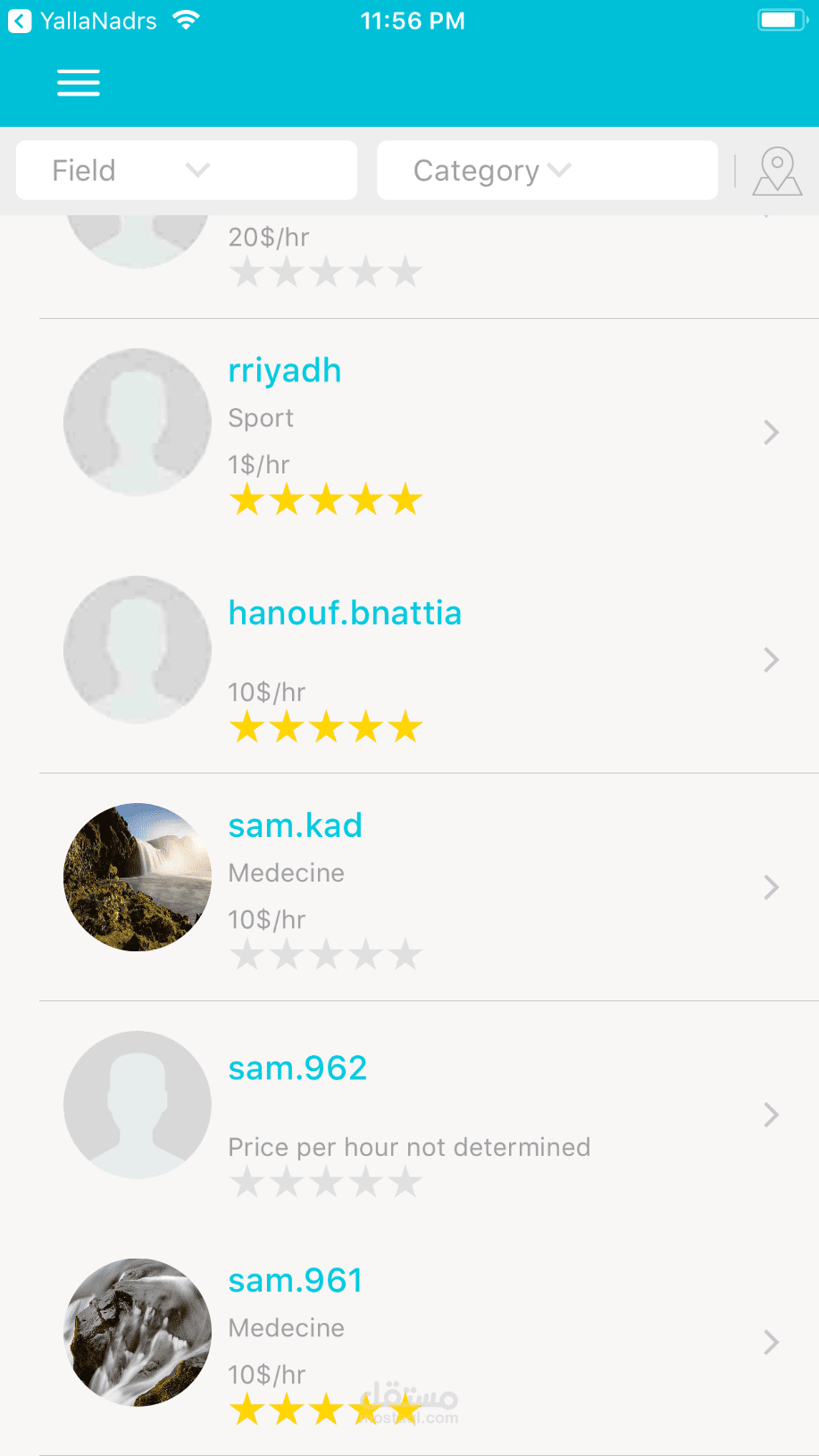The height and width of the screenshot is (1456, 819).
Task: Select the sam.kad listing
Action: click(x=295, y=826)
